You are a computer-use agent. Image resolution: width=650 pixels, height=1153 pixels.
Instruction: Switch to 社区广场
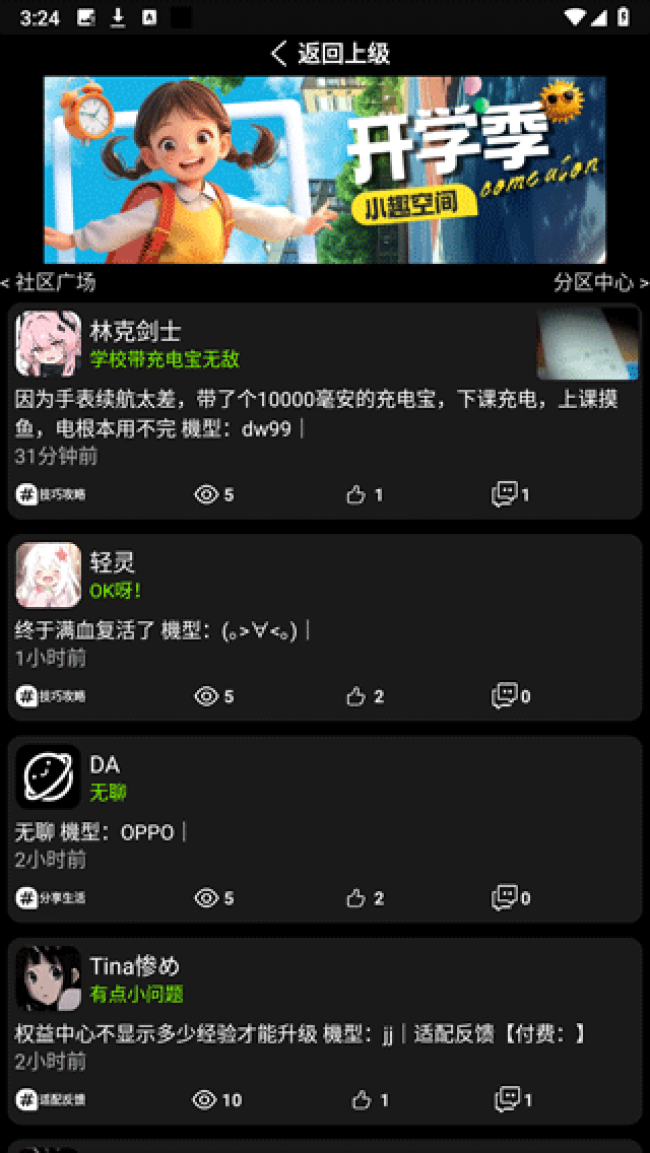coord(50,282)
